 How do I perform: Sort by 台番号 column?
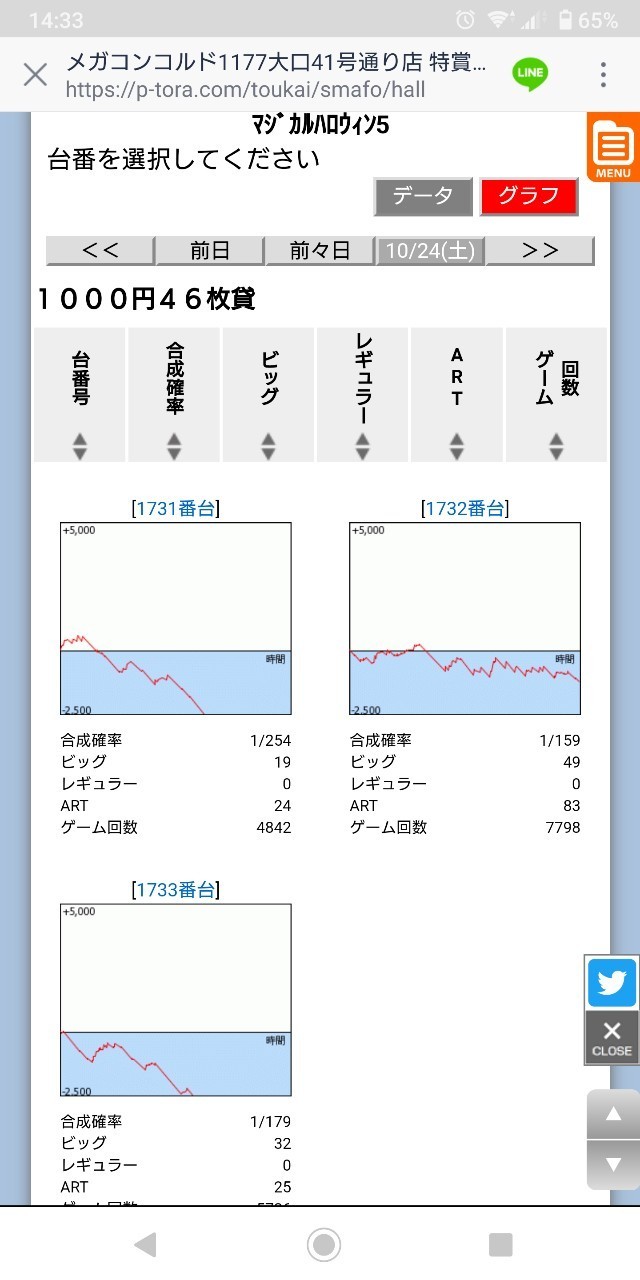click(x=80, y=394)
